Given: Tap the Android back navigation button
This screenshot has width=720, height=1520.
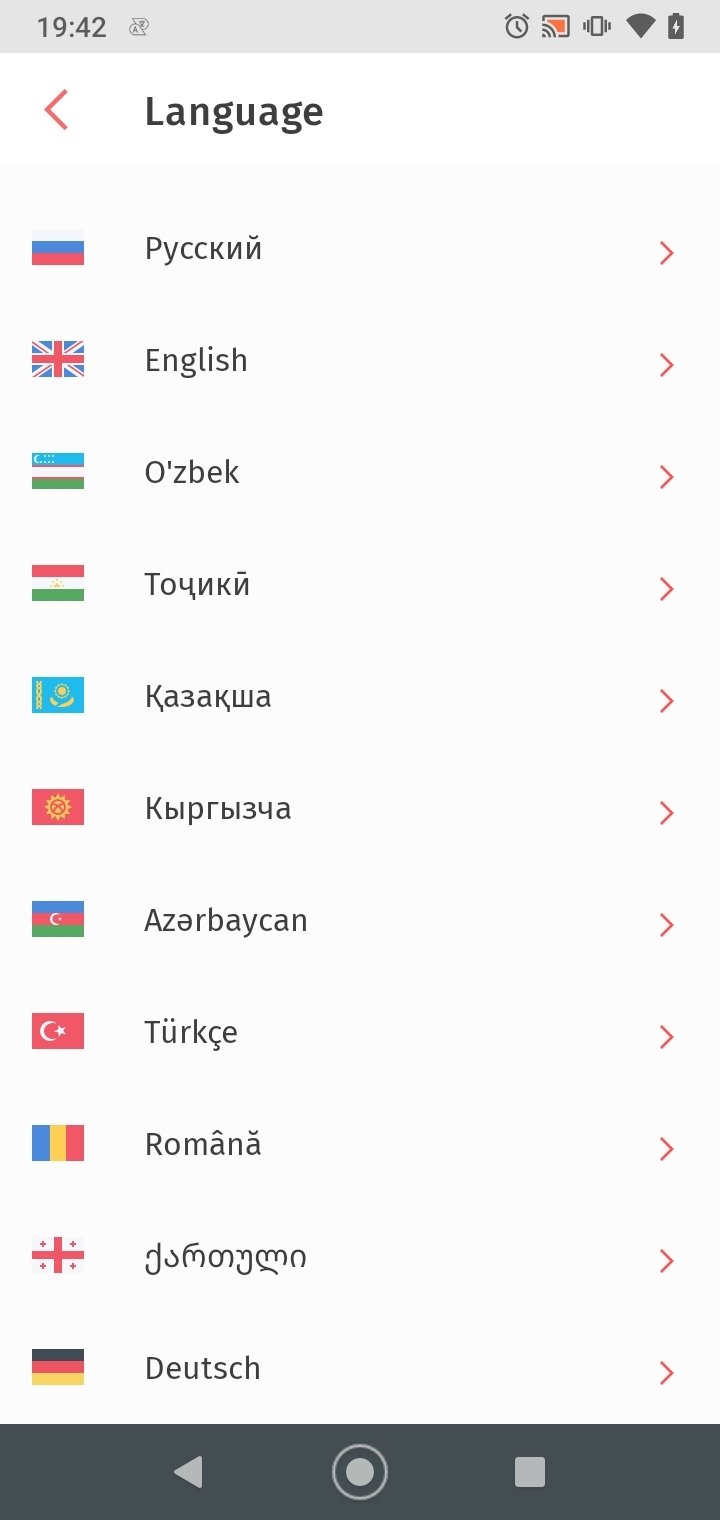Looking at the screenshot, I should click(x=190, y=1471).
